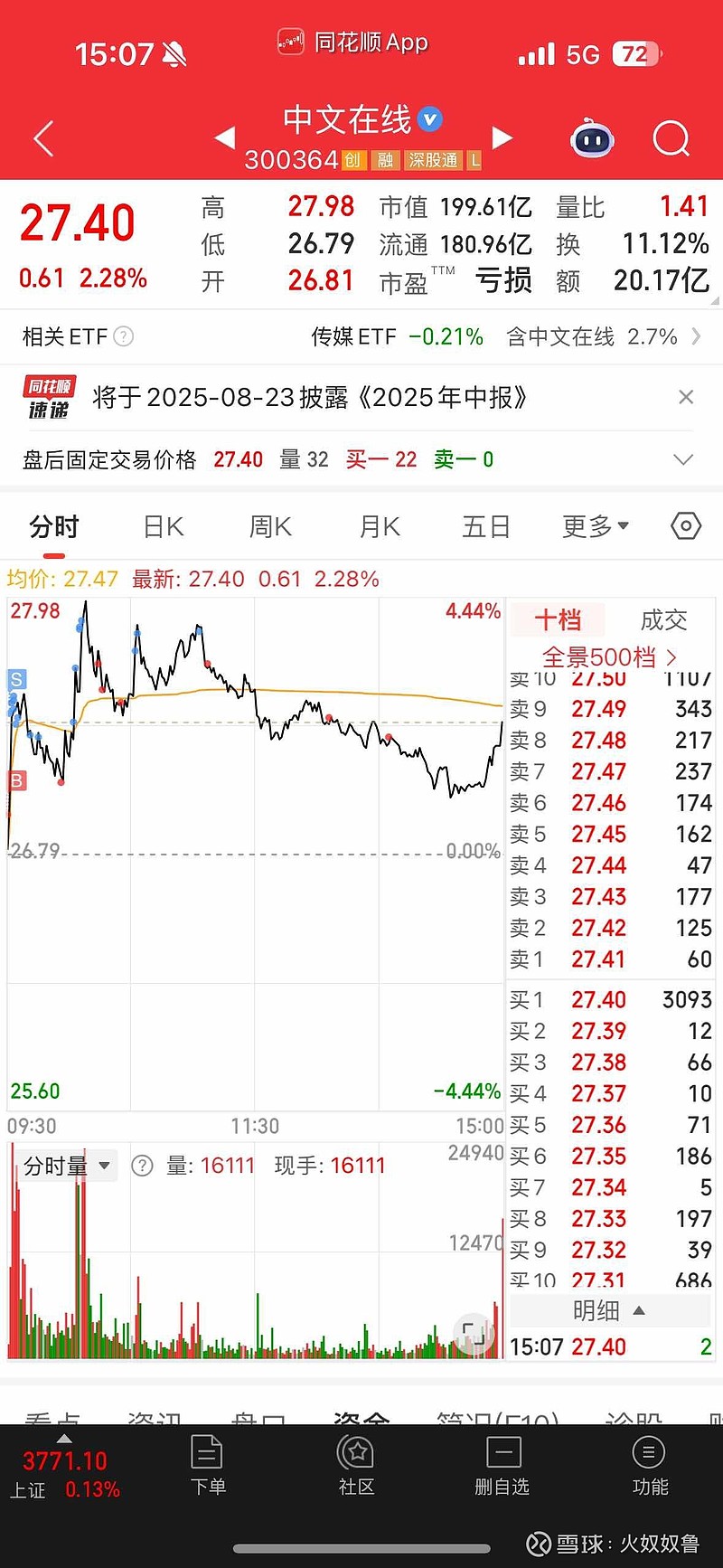Switch to the next stock with right triangle
723x1568 pixels.
(x=502, y=138)
